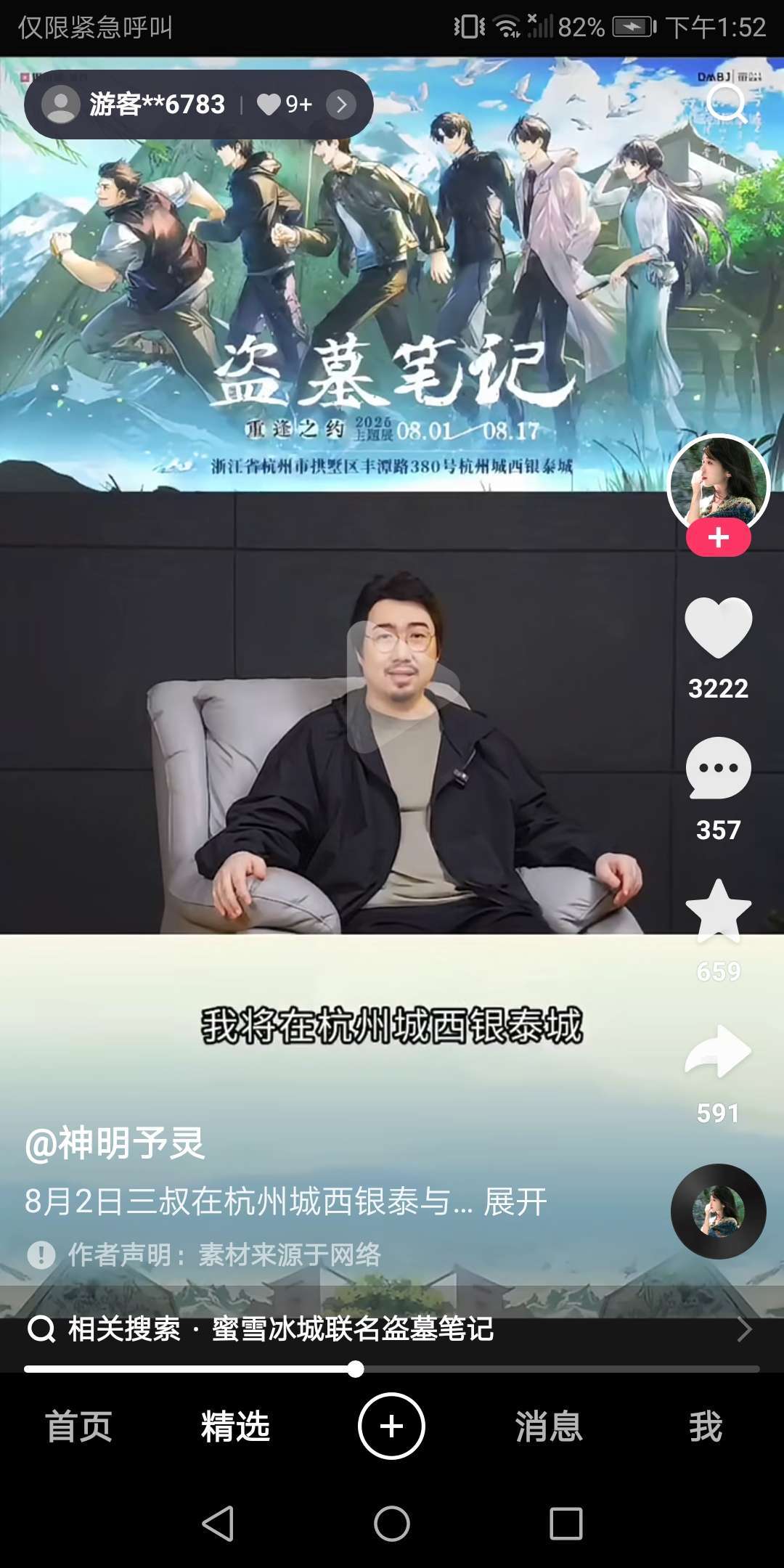This screenshot has height=1568, width=784.
Task: Open the comments with 357 replies
Action: tap(718, 769)
